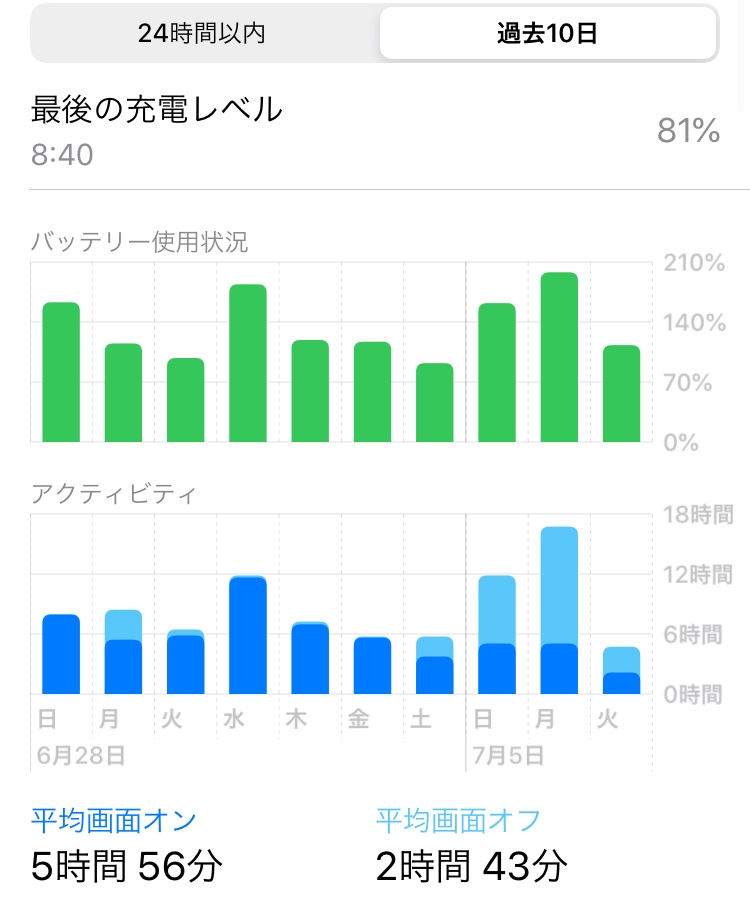This screenshot has height=912, width=750.
Task: Tap the 6月28日 Sunday activity bar
Action: coord(61,654)
